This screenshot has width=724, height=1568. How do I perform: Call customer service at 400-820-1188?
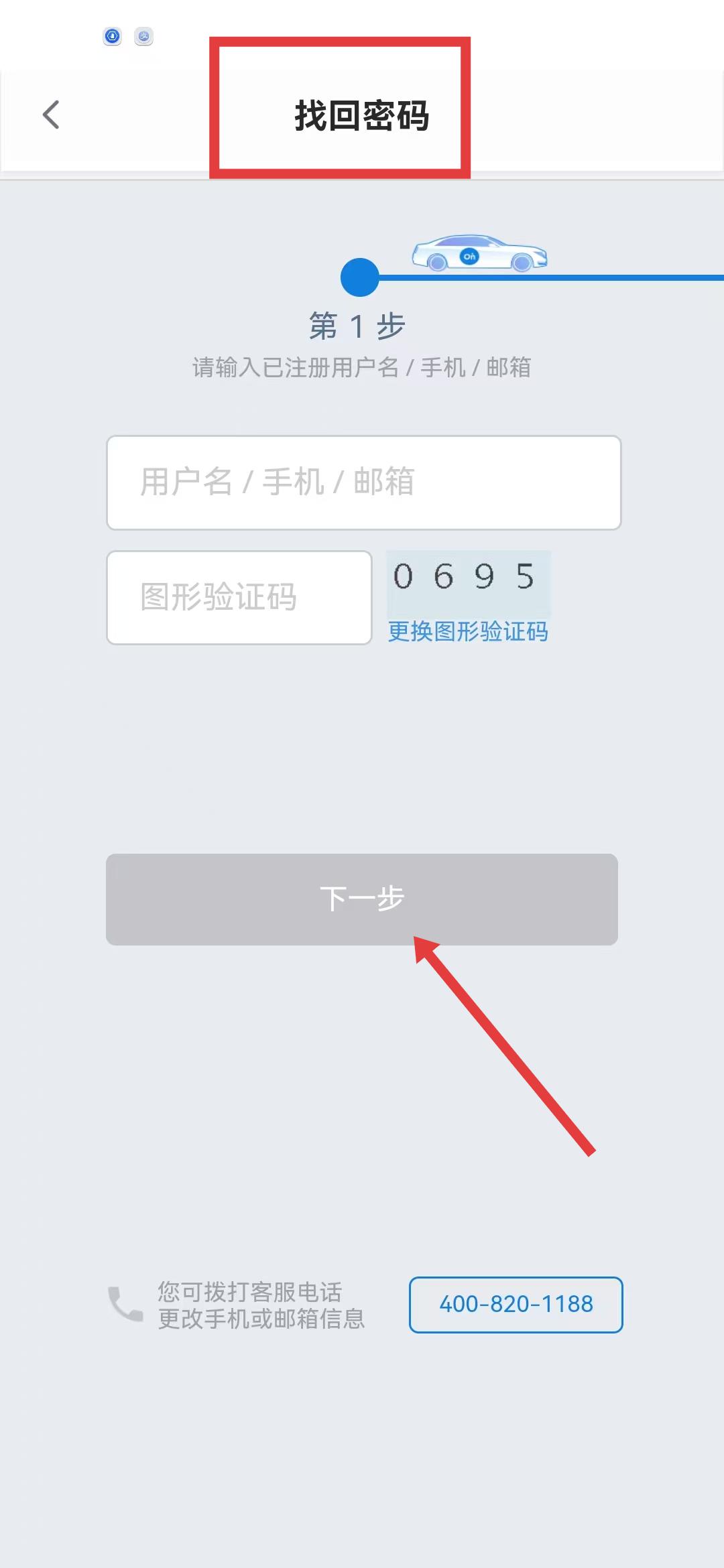516,1304
